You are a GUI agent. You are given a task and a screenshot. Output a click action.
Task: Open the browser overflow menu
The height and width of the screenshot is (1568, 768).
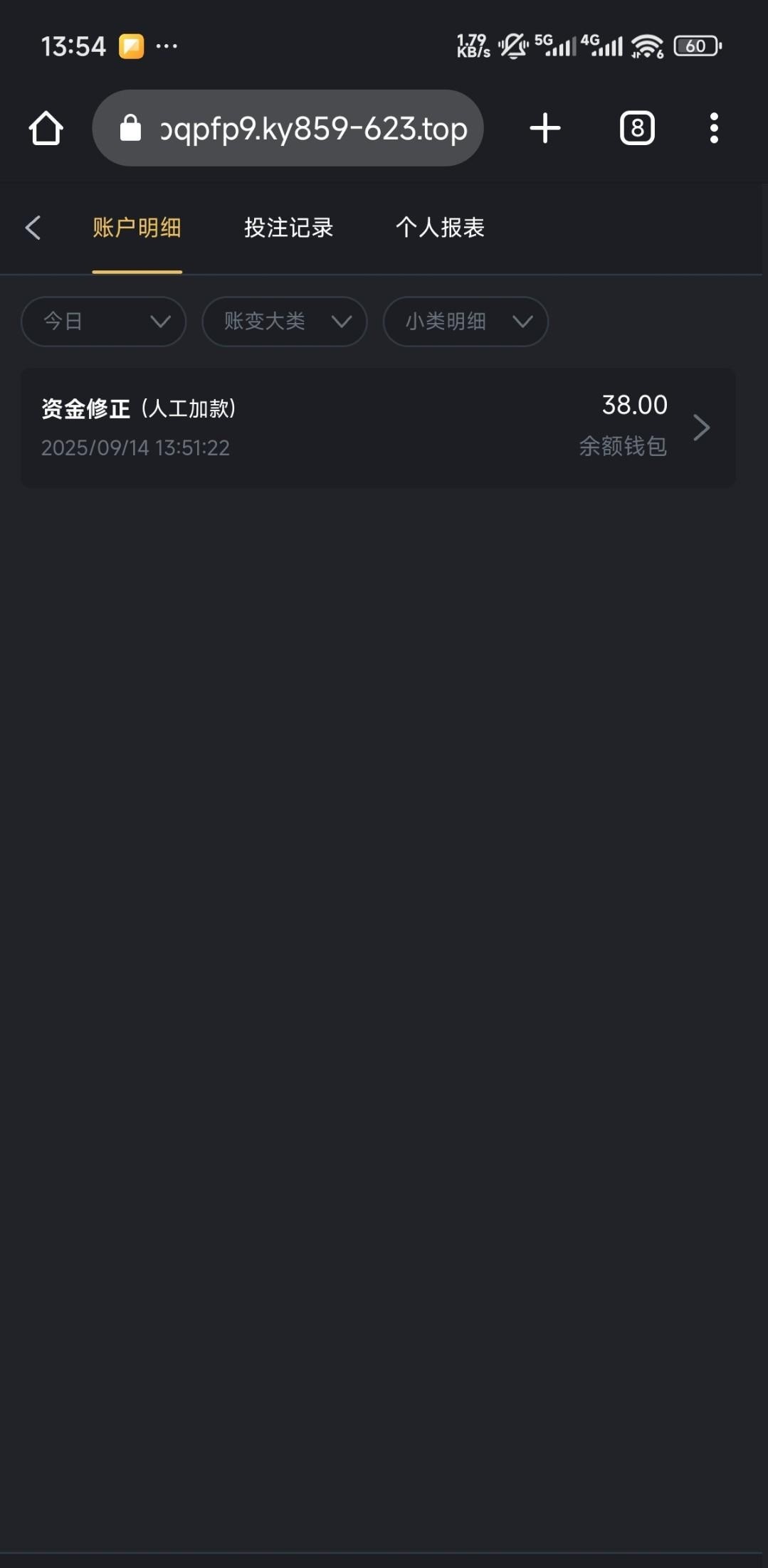[714, 129]
